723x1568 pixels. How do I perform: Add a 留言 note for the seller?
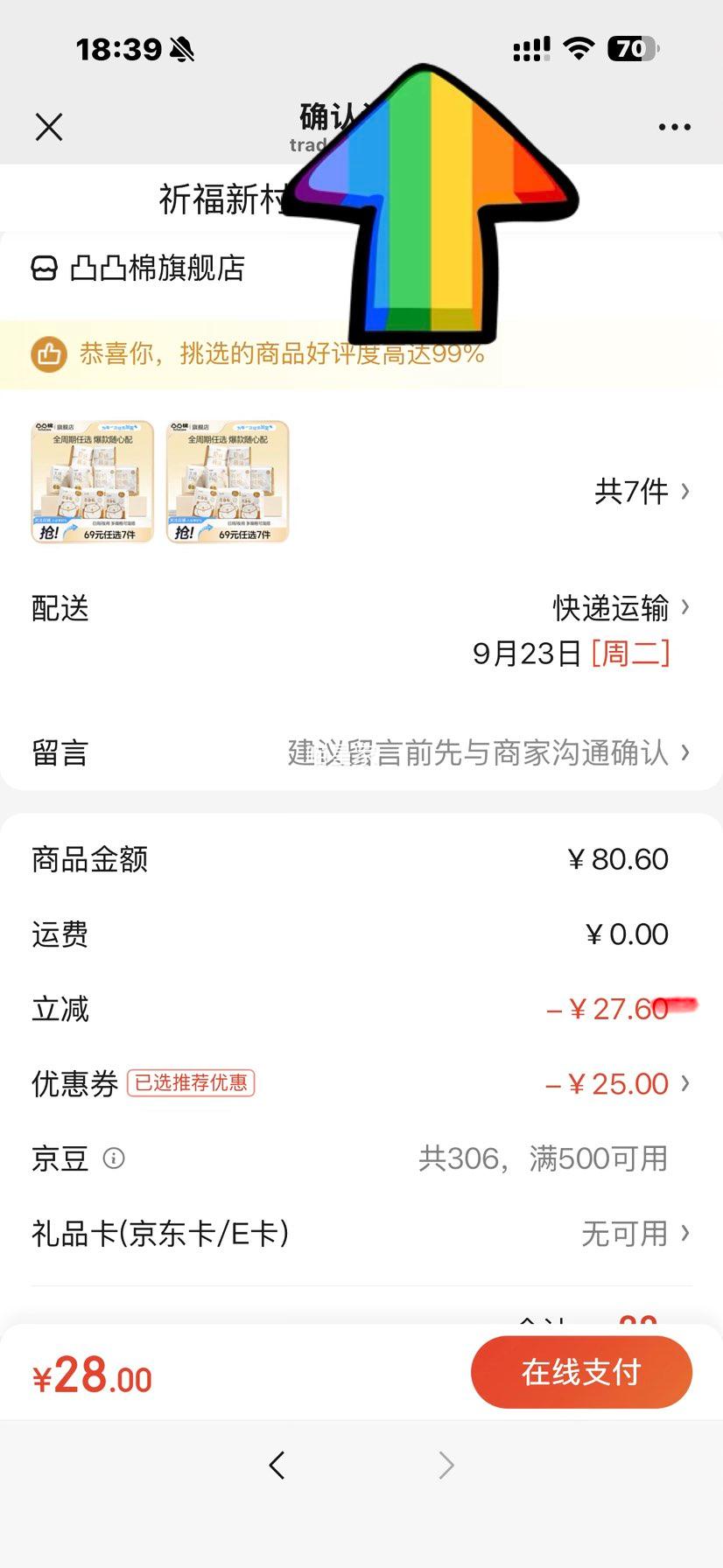point(488,752)
